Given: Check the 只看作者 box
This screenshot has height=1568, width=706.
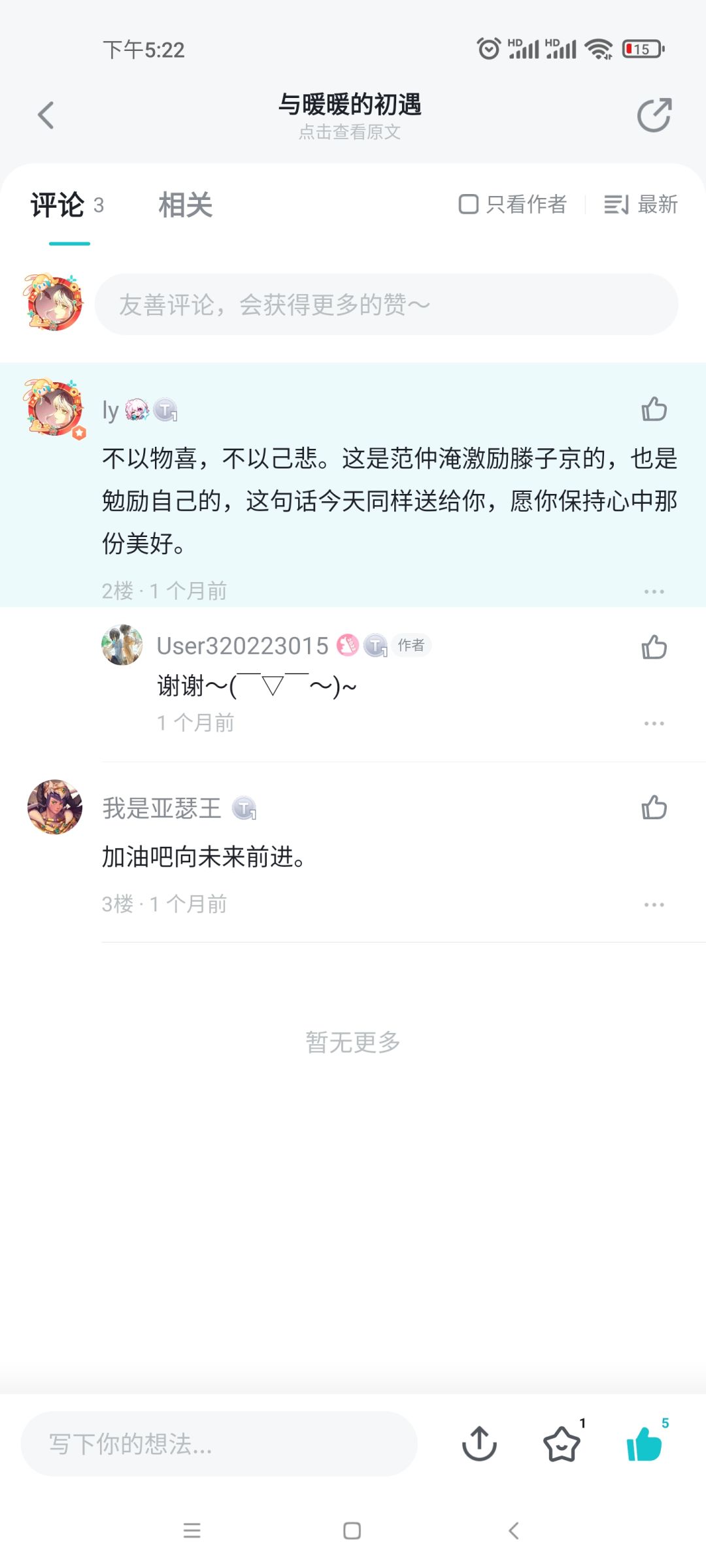Looking at the screenshot, I should [x=469, y=204].
